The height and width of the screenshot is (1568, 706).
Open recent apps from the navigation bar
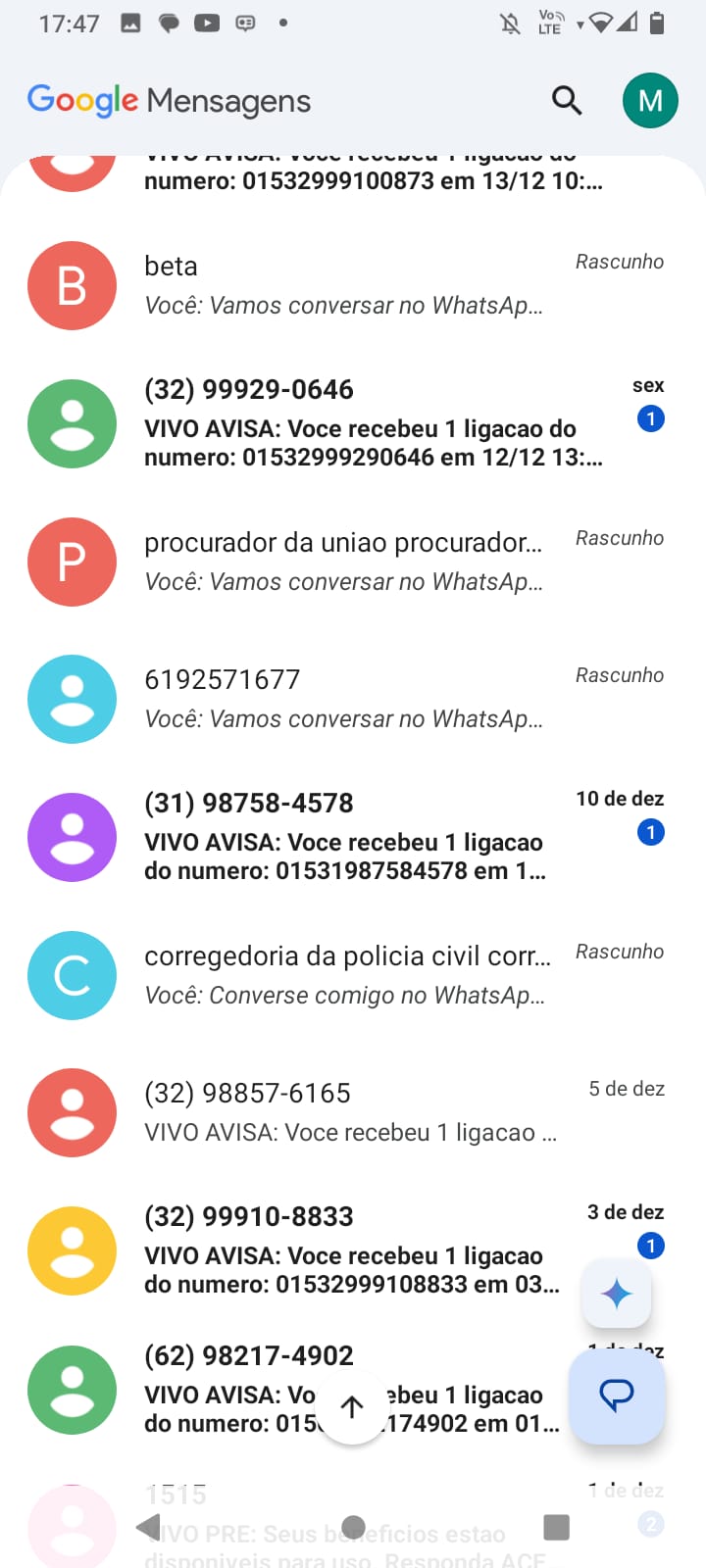pyautogui.click(x=556, y=1527)
